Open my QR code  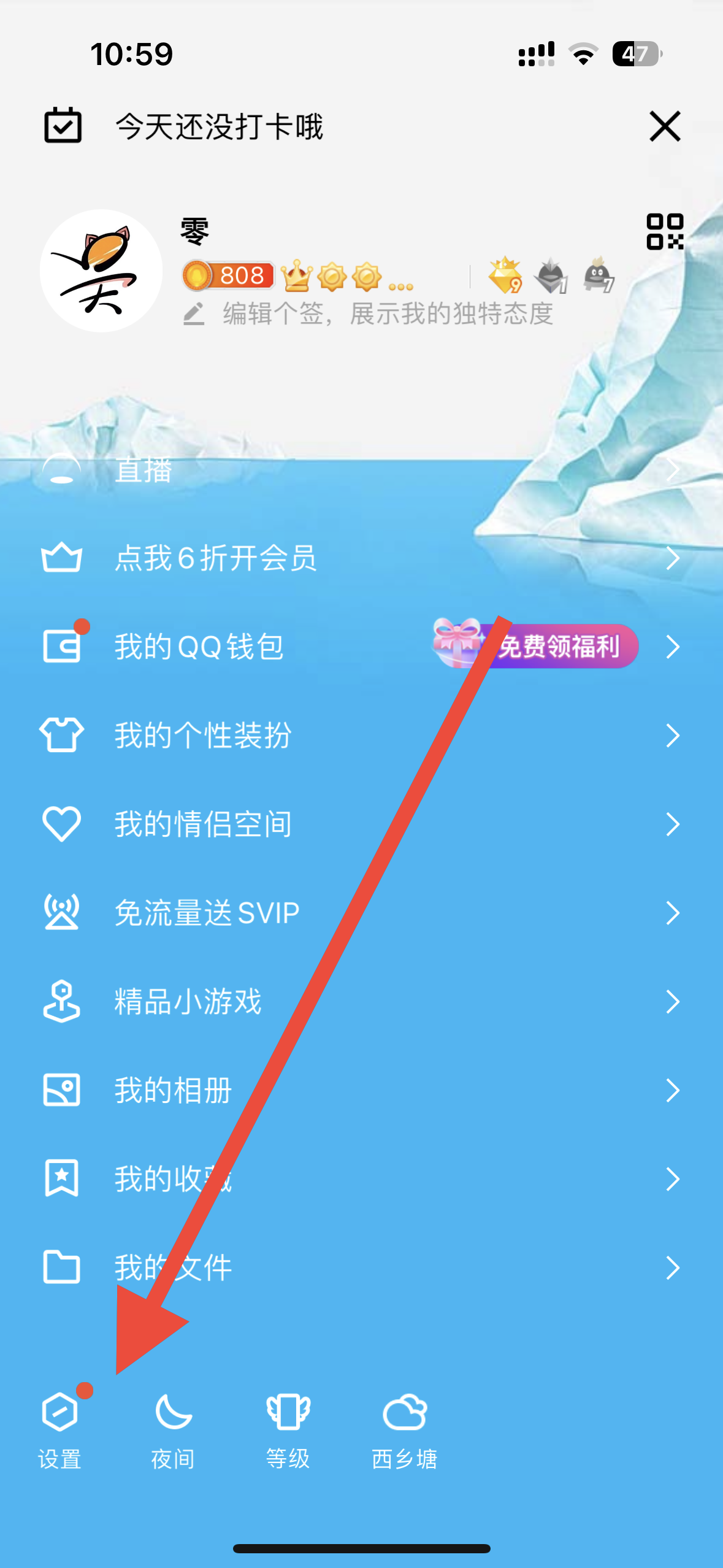pos(665,231)
